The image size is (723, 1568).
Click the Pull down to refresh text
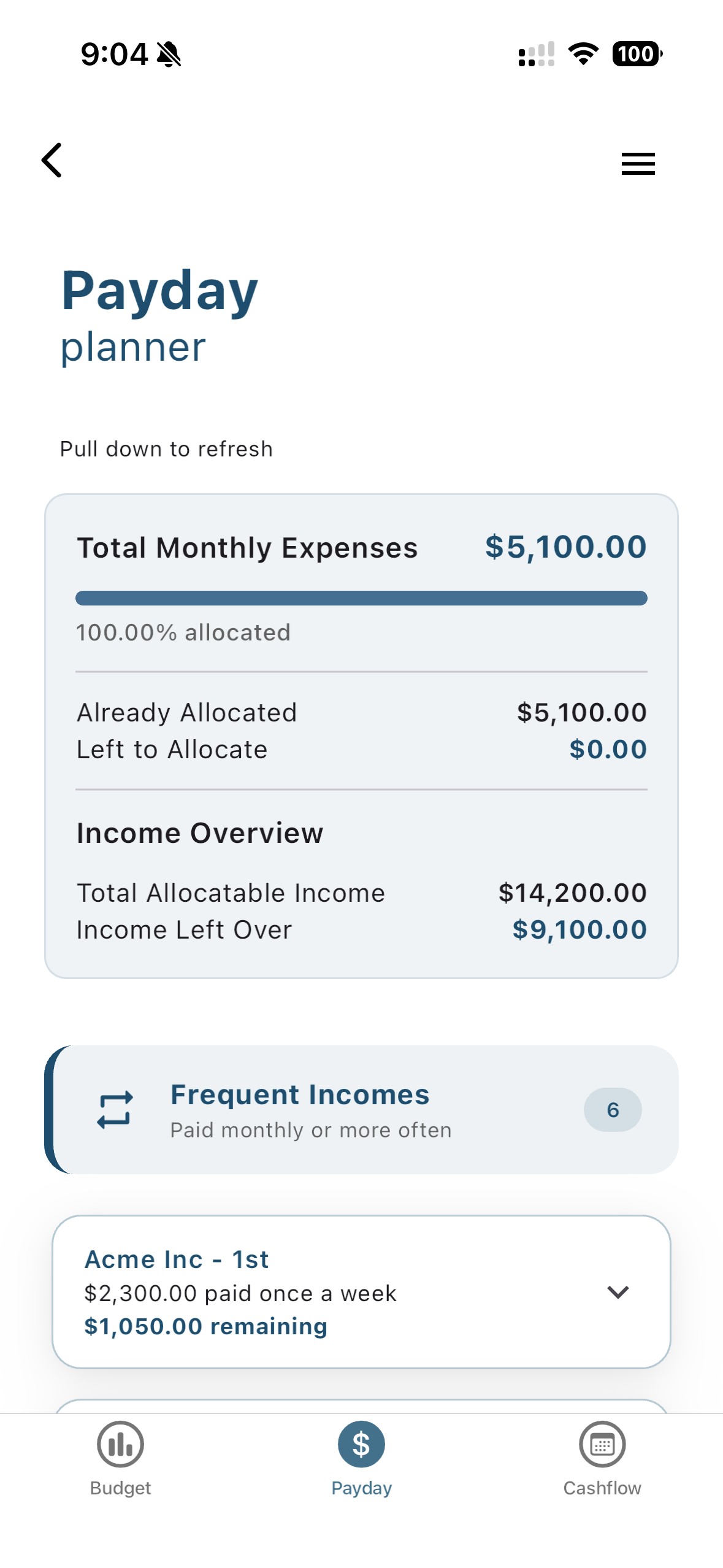[166, 448]
